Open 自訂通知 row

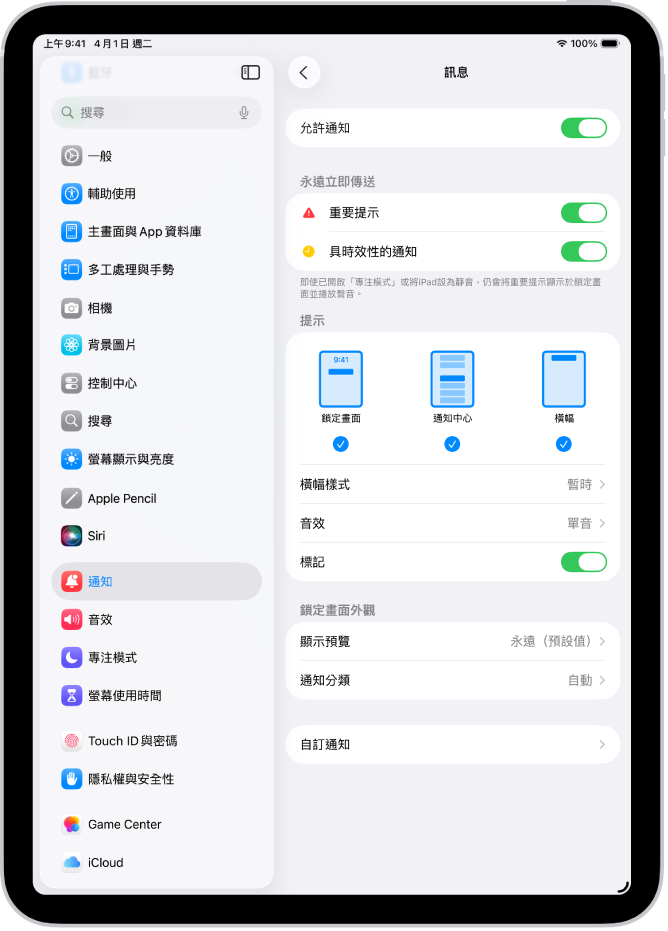pyautogui.click(x=453, y=745)
